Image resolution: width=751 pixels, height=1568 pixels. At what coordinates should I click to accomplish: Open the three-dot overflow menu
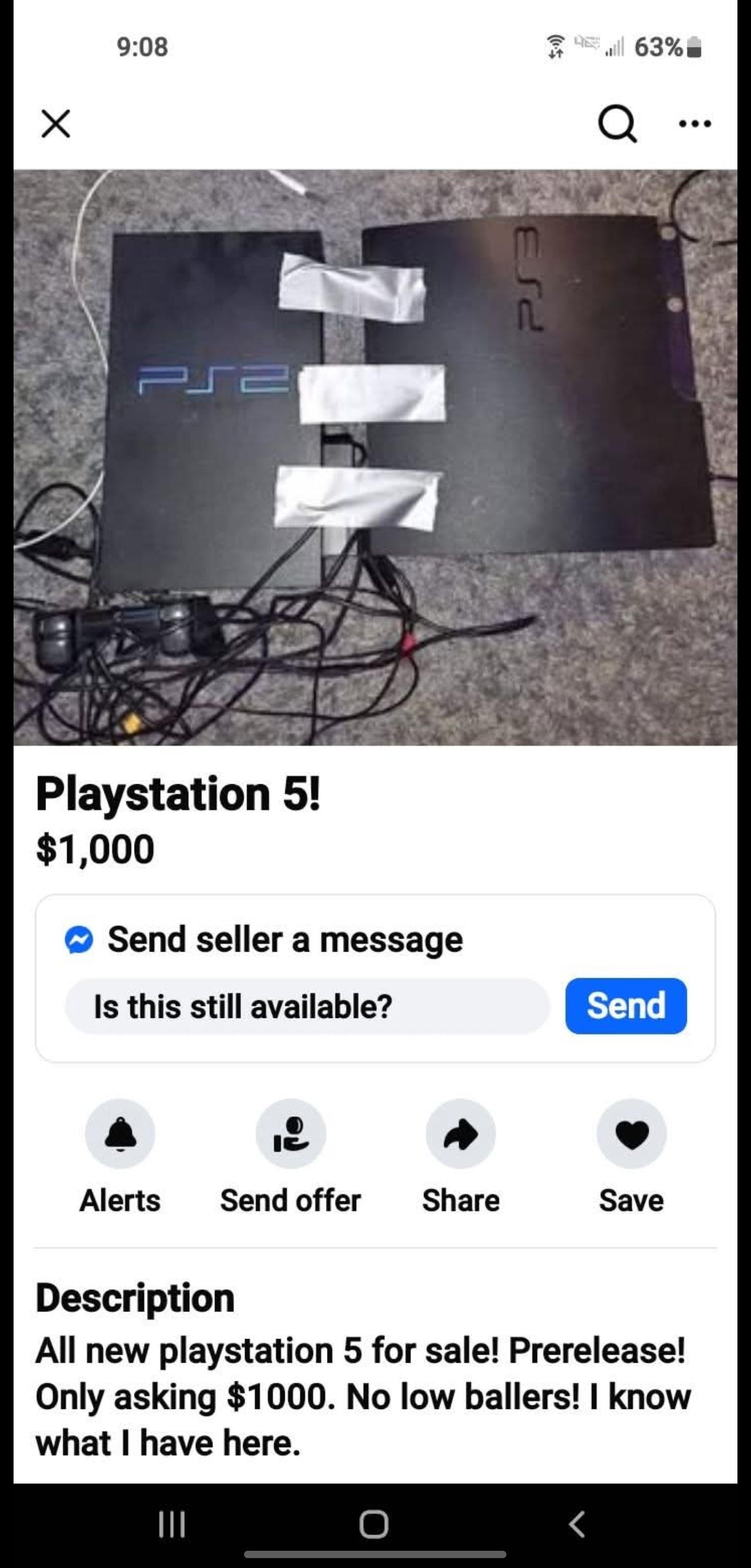click(x=694, y=124)
